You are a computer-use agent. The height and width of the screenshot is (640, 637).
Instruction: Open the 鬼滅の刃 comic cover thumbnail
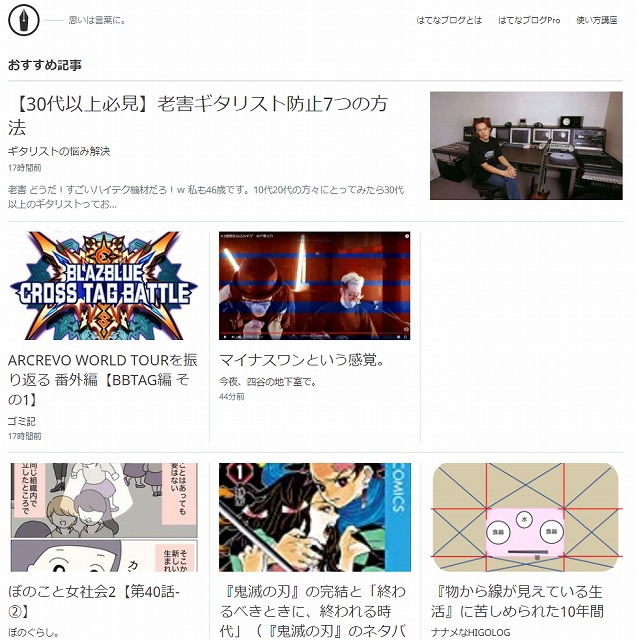(315, 517)
